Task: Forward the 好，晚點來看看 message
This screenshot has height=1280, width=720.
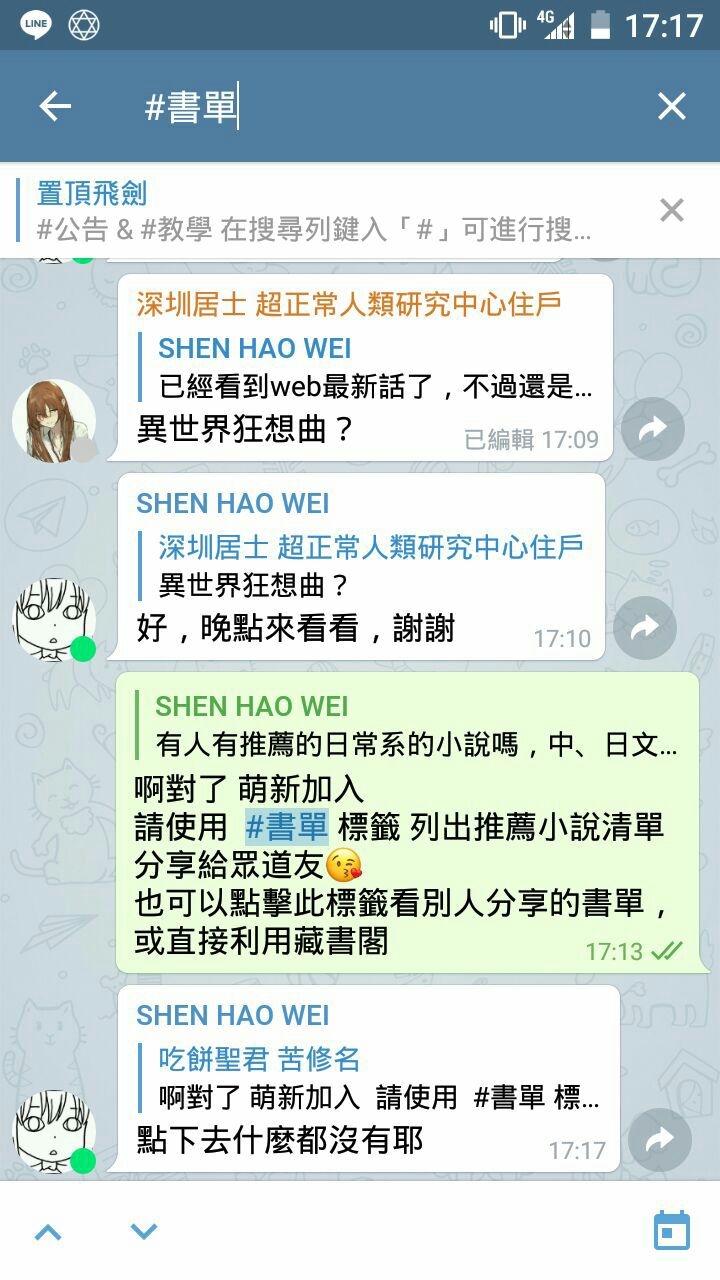Action: click(645, 628)
